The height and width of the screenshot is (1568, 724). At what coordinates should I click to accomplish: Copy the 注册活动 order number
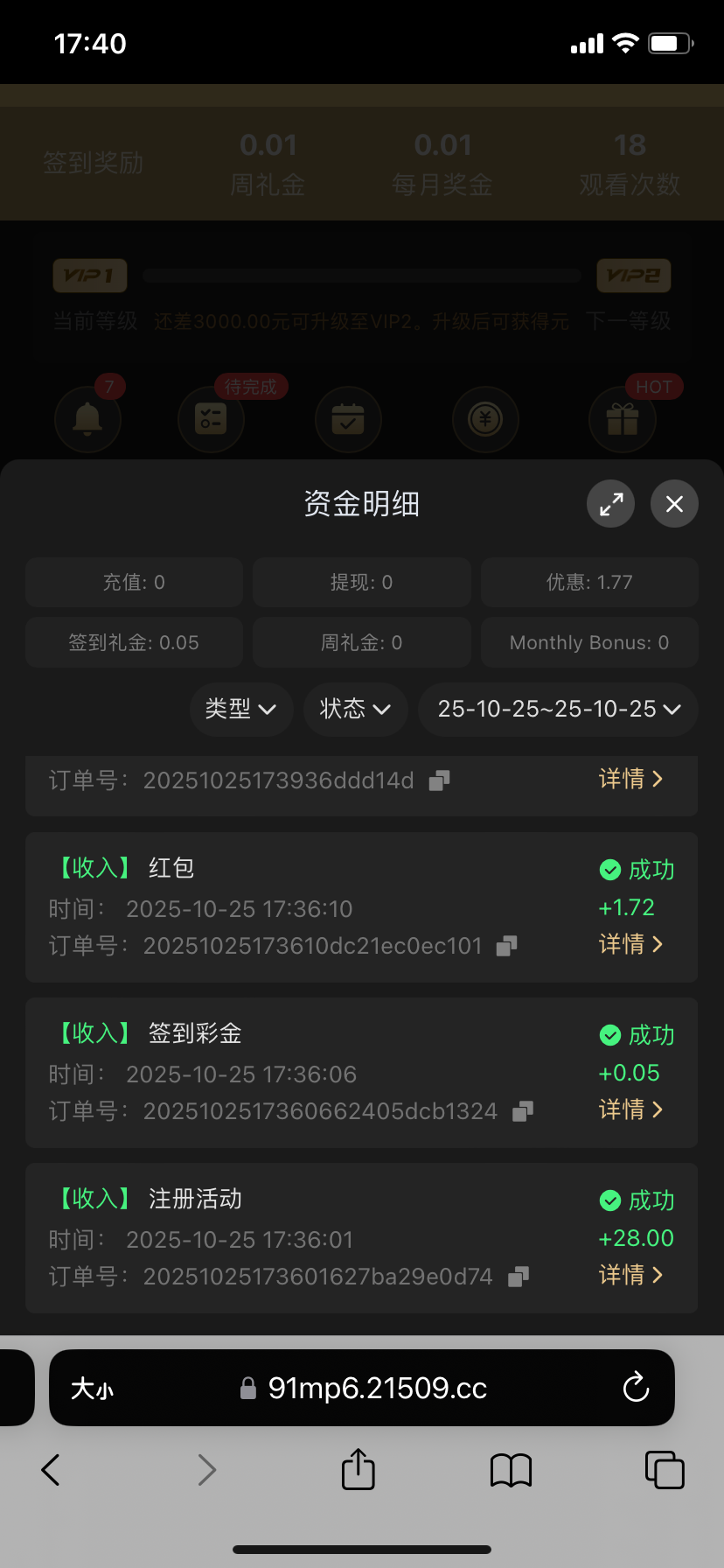[x=518, y=1277]
